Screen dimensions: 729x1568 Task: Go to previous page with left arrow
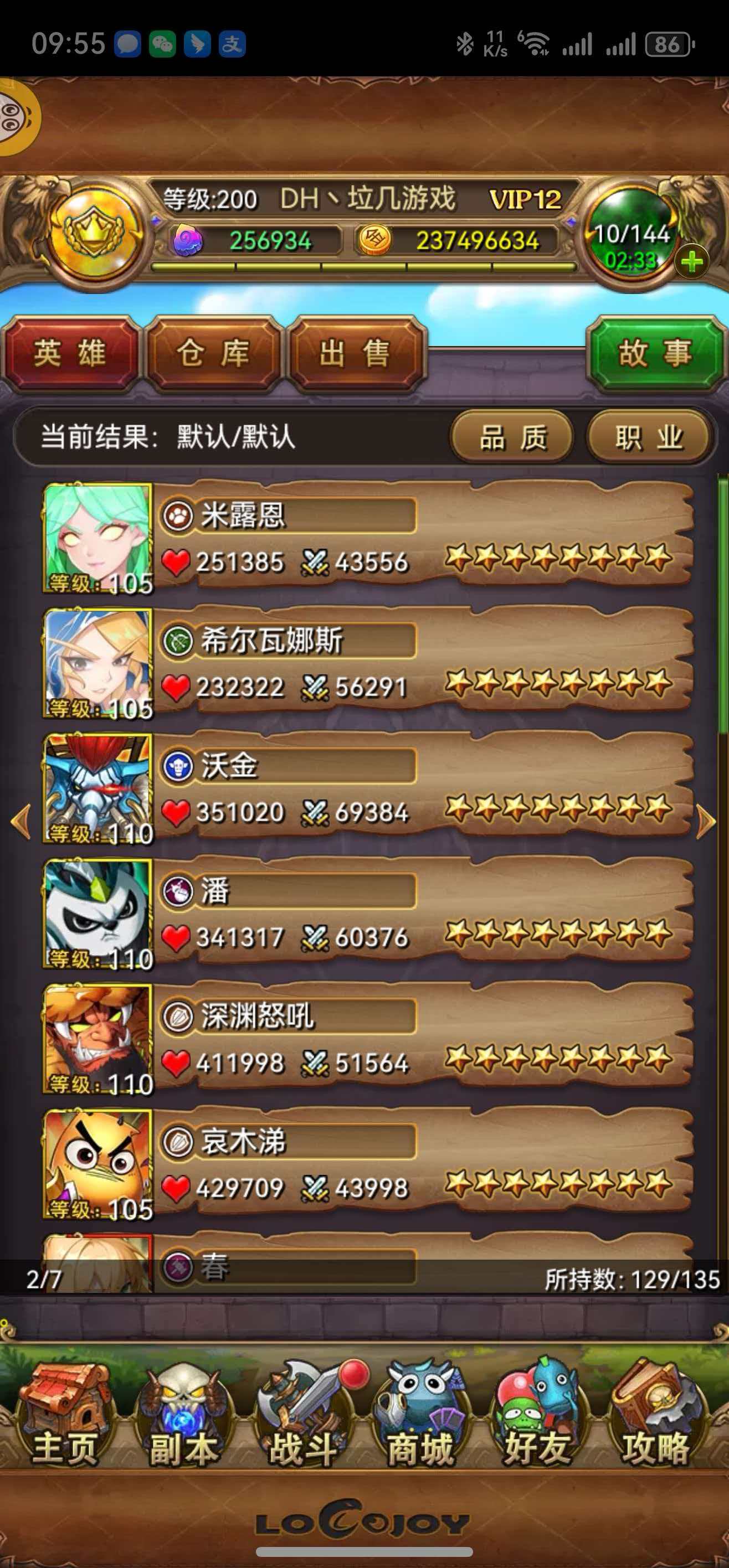click(21, 822)
